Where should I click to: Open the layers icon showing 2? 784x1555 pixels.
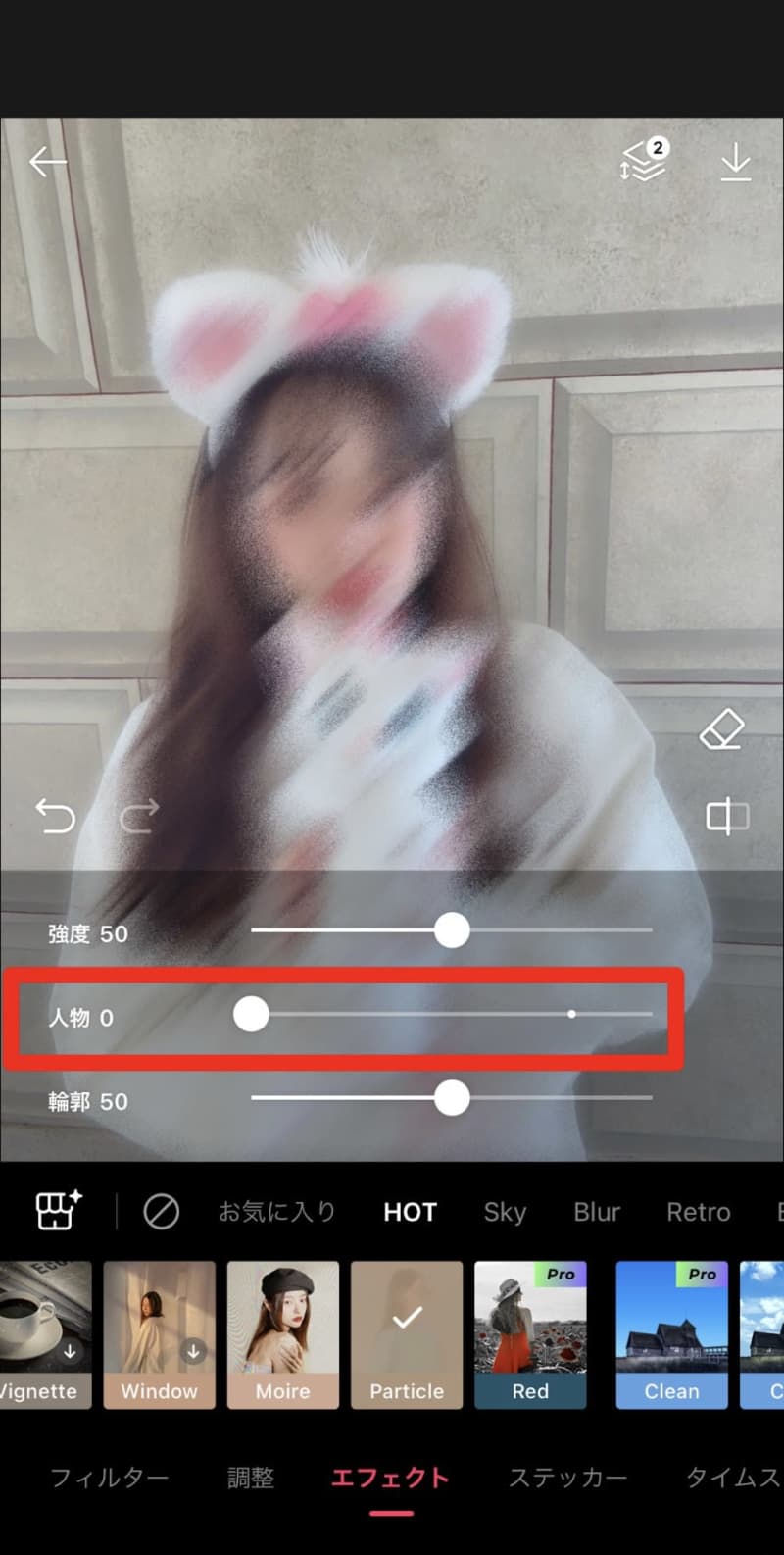point(643,162)
